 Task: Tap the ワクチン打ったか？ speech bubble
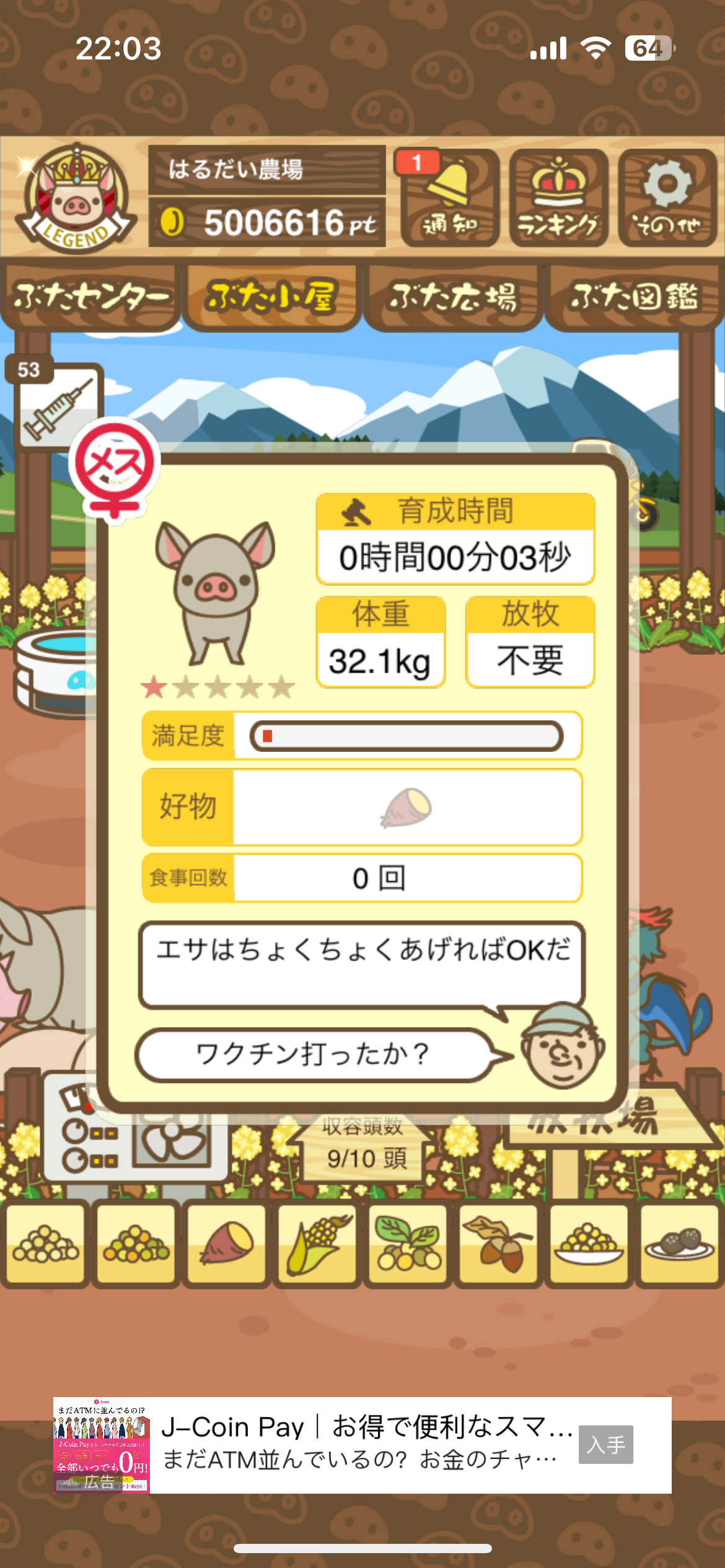coord(313,1054)
